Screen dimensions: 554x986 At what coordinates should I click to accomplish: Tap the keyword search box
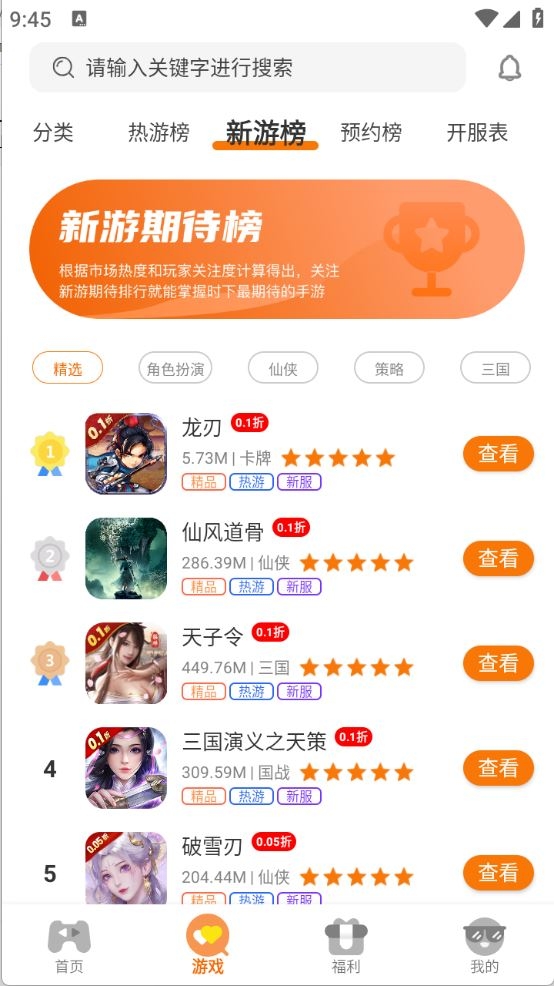coord(247,67)
